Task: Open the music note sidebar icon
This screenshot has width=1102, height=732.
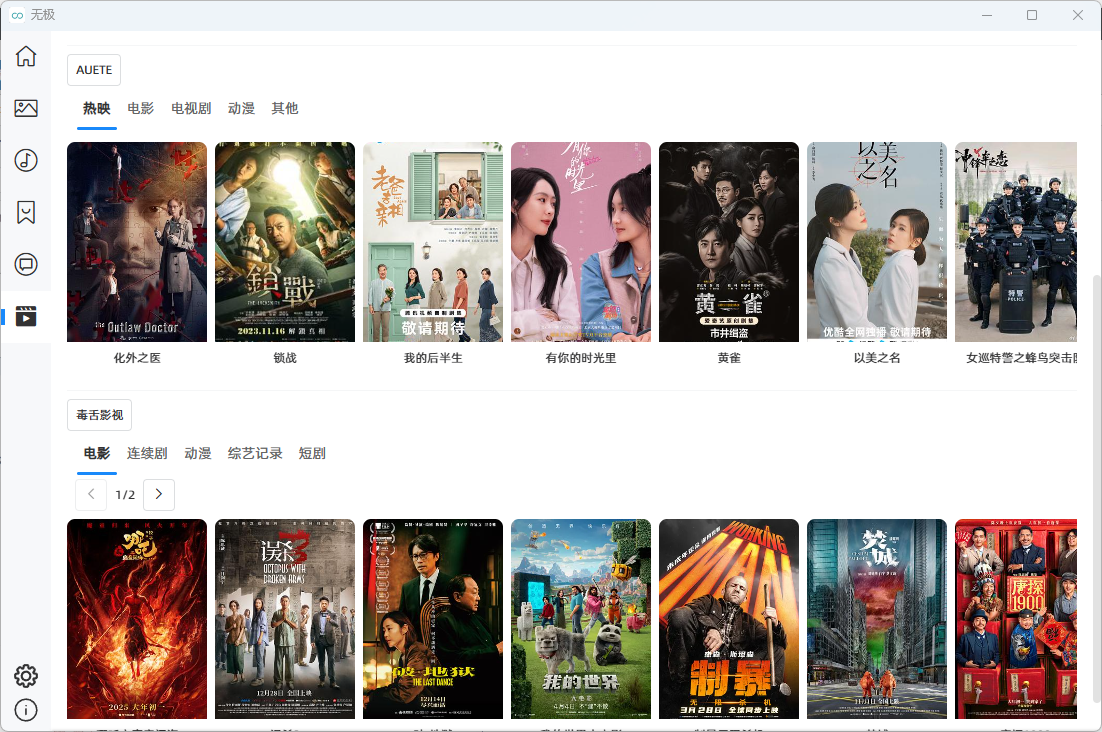Action: click(x=26, y=160)
